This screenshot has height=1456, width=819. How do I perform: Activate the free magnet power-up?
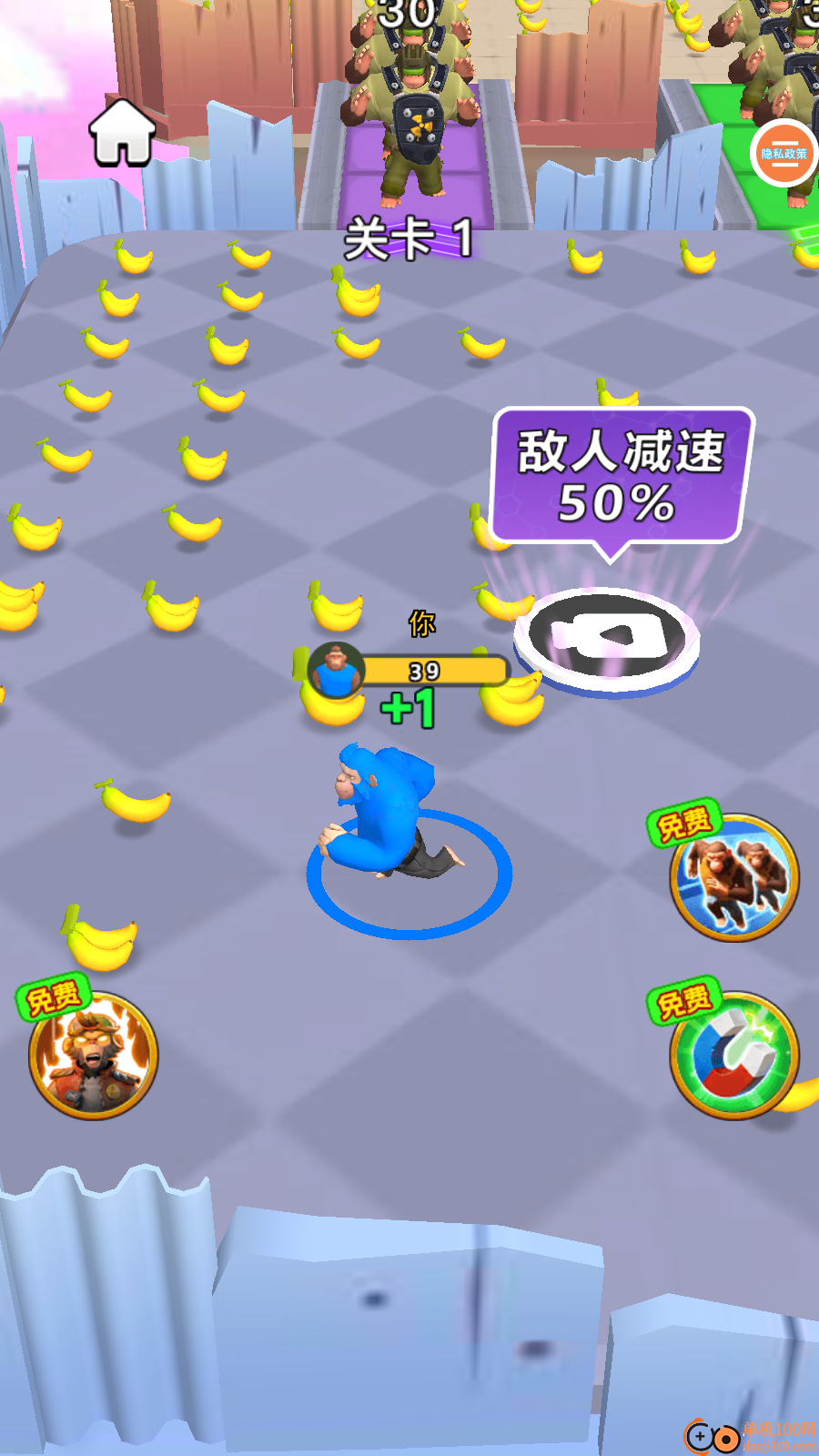pos(734,1055)
